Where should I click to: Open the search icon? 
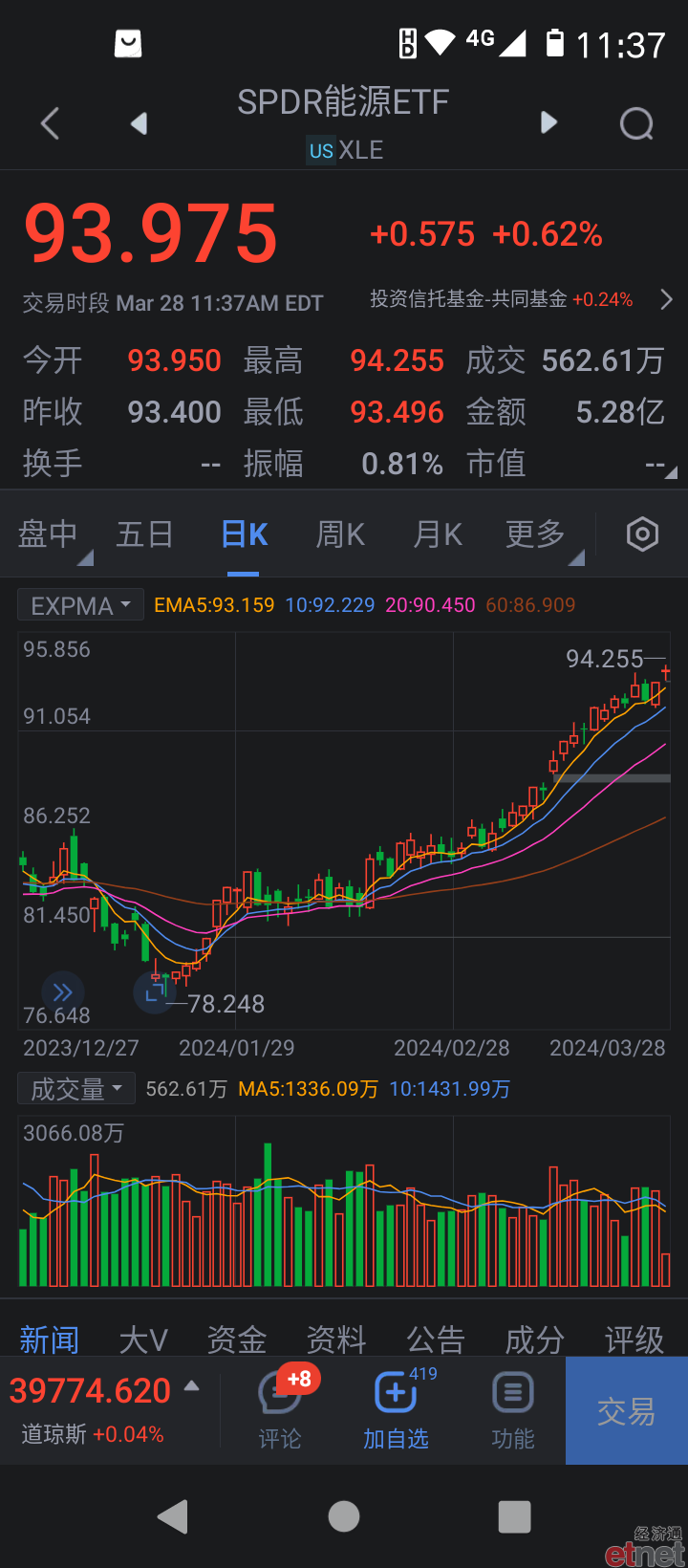(x=636, y=123)
